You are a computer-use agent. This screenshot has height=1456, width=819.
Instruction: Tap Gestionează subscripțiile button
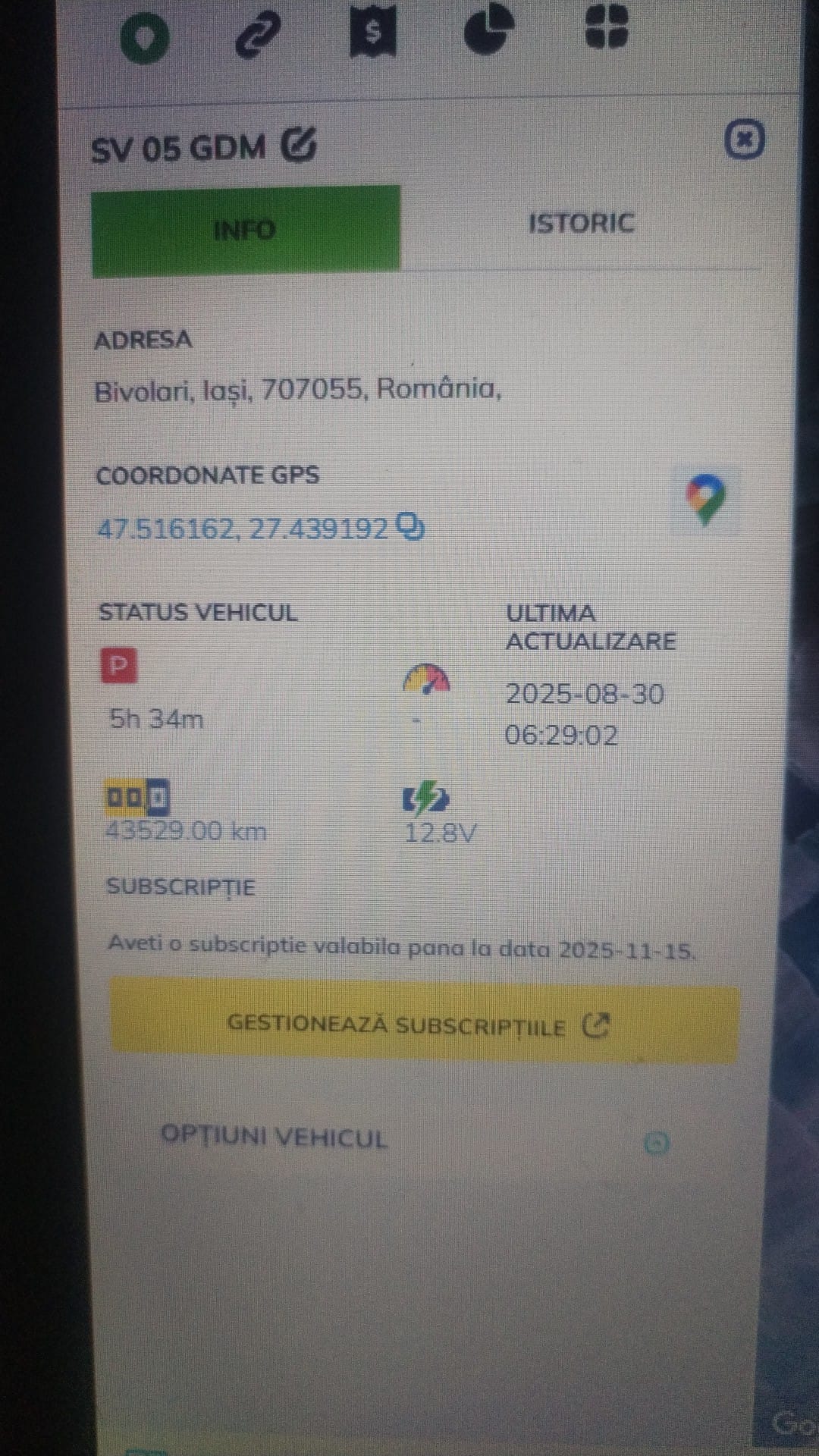pyautogui.click(x=425, y=1024)
